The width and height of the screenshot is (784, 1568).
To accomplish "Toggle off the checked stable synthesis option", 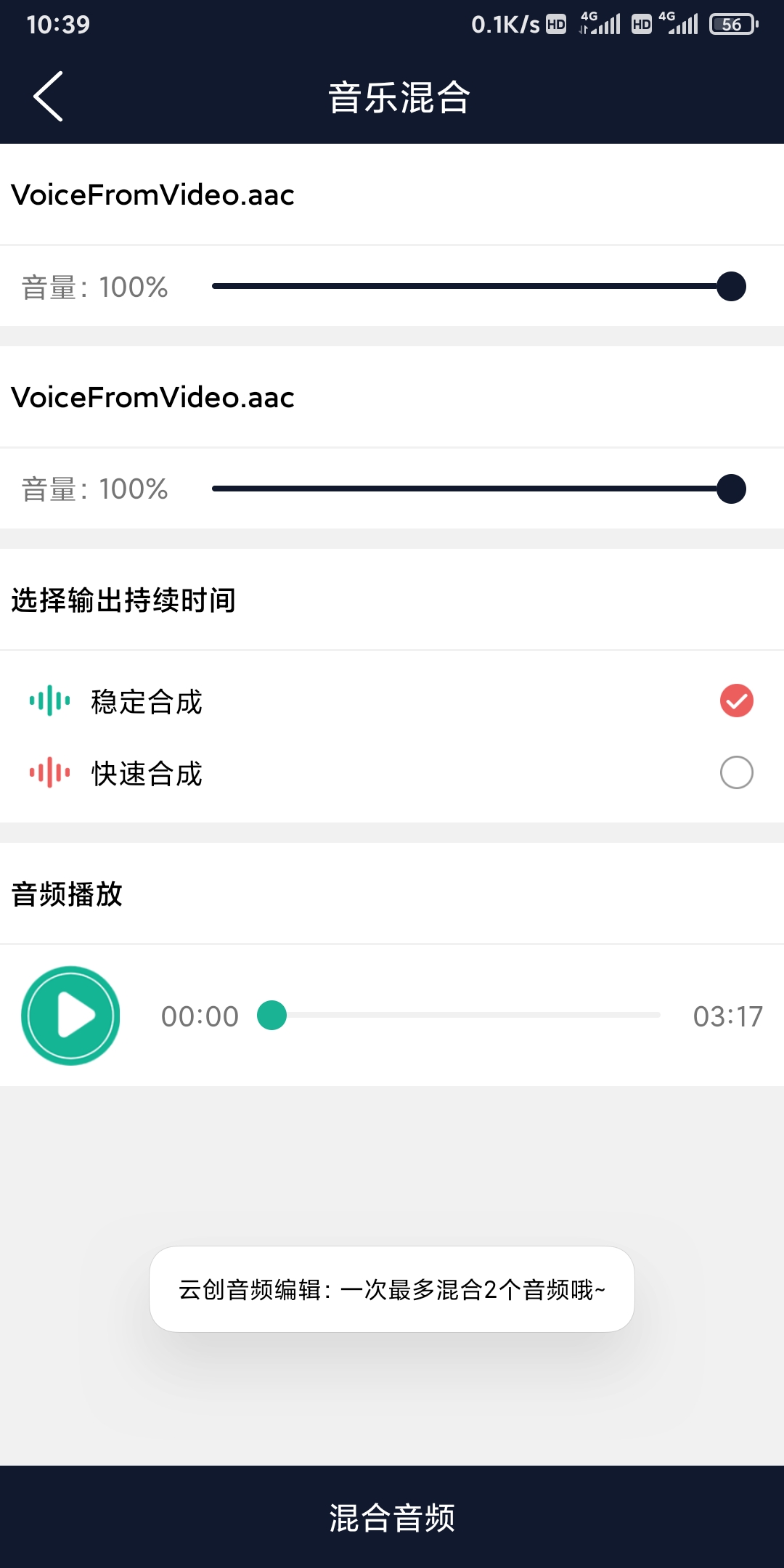I will coord(735,701).
